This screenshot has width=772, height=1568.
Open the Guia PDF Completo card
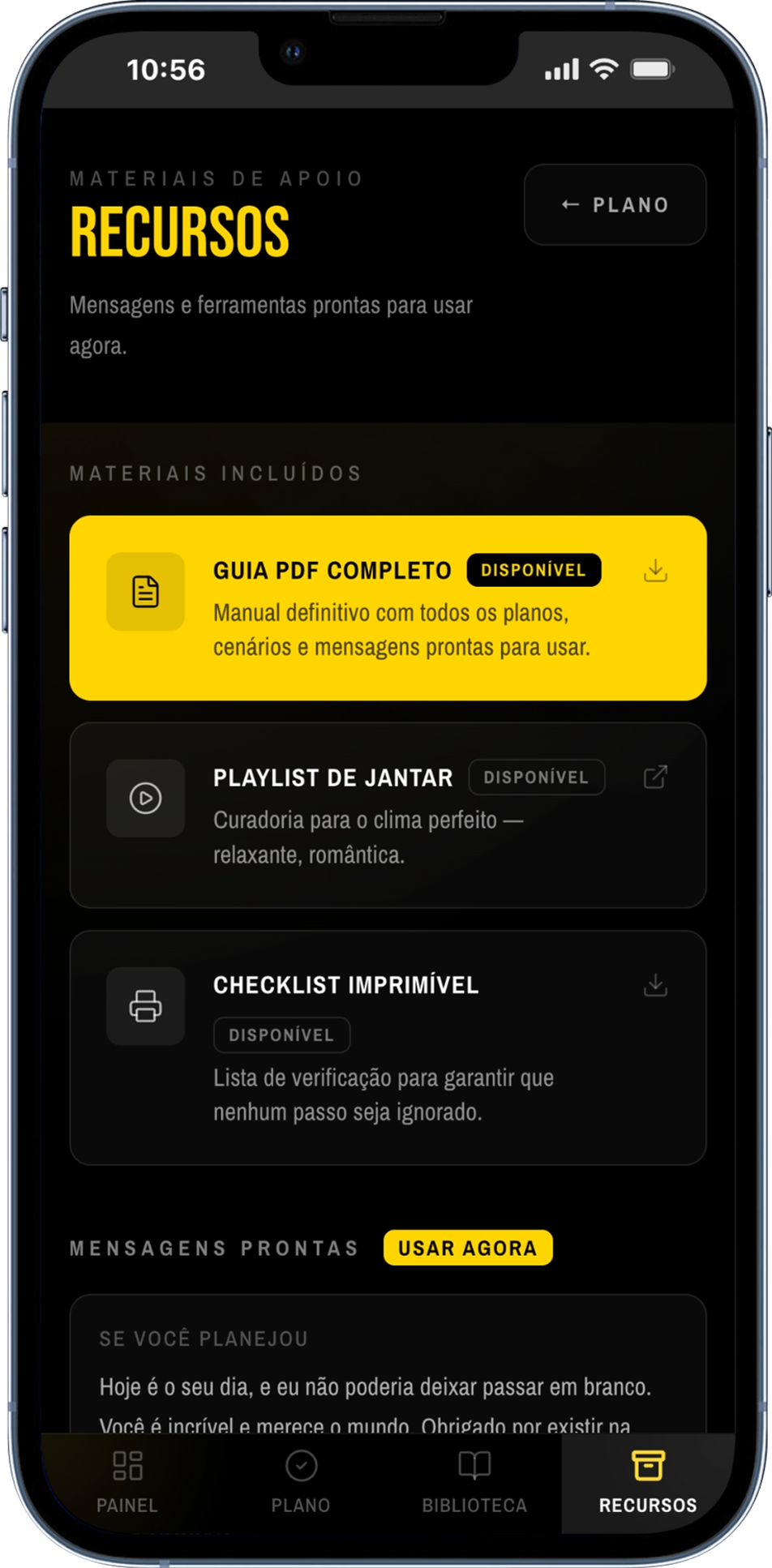coord(388,608)
